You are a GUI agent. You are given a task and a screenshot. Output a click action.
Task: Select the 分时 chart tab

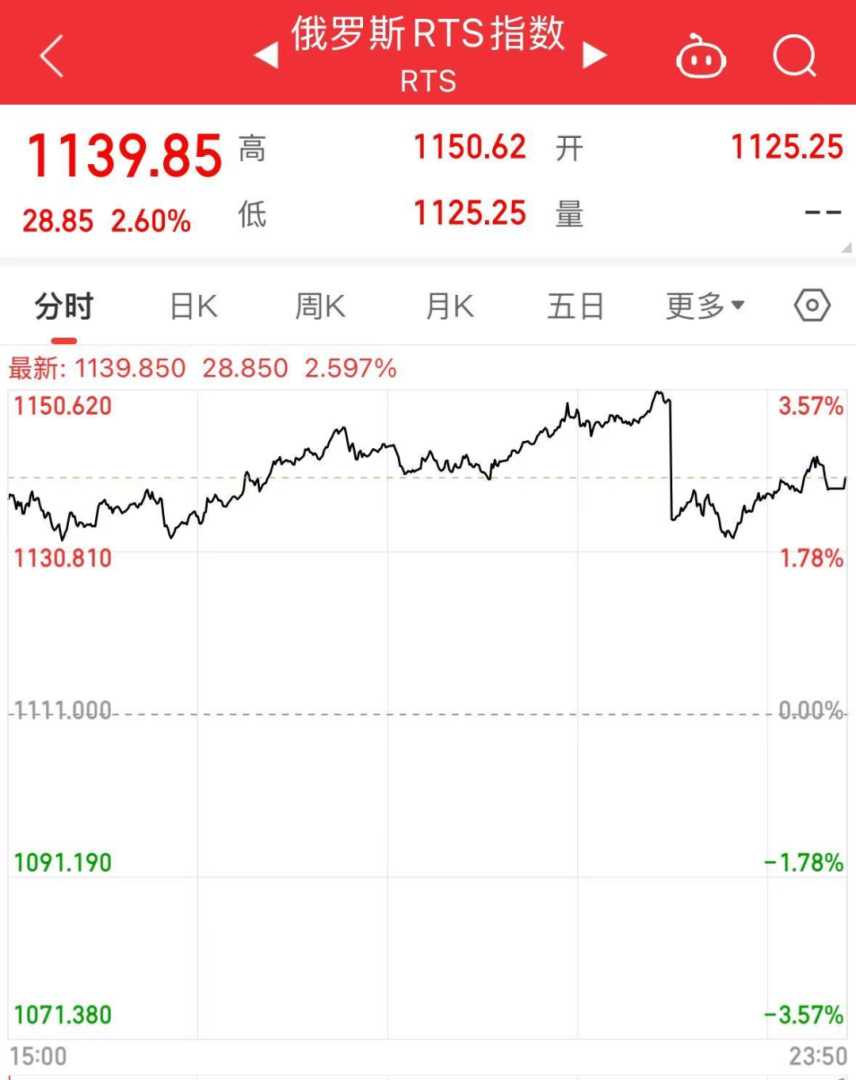[63, 306]
